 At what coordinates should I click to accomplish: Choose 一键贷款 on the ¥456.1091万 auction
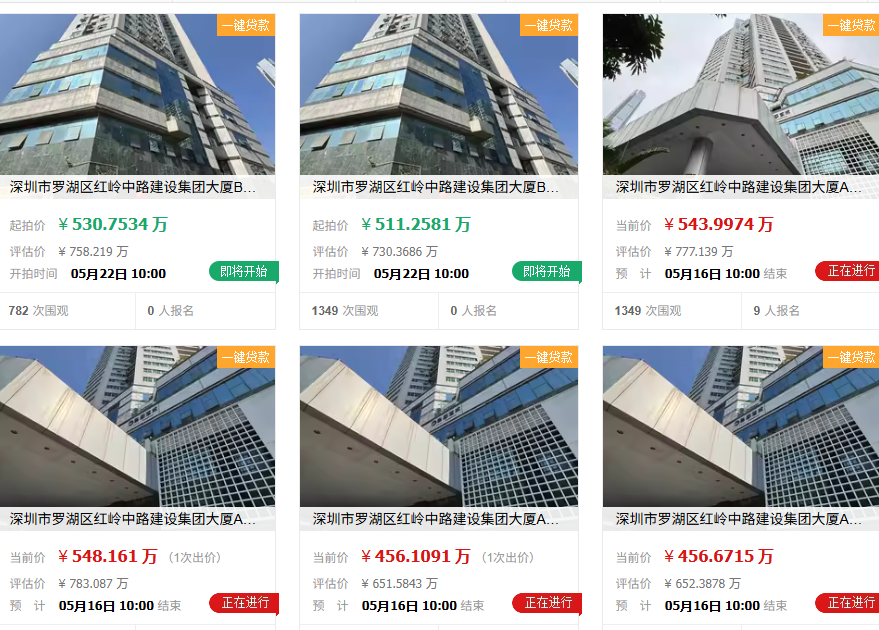click(548, 357)
